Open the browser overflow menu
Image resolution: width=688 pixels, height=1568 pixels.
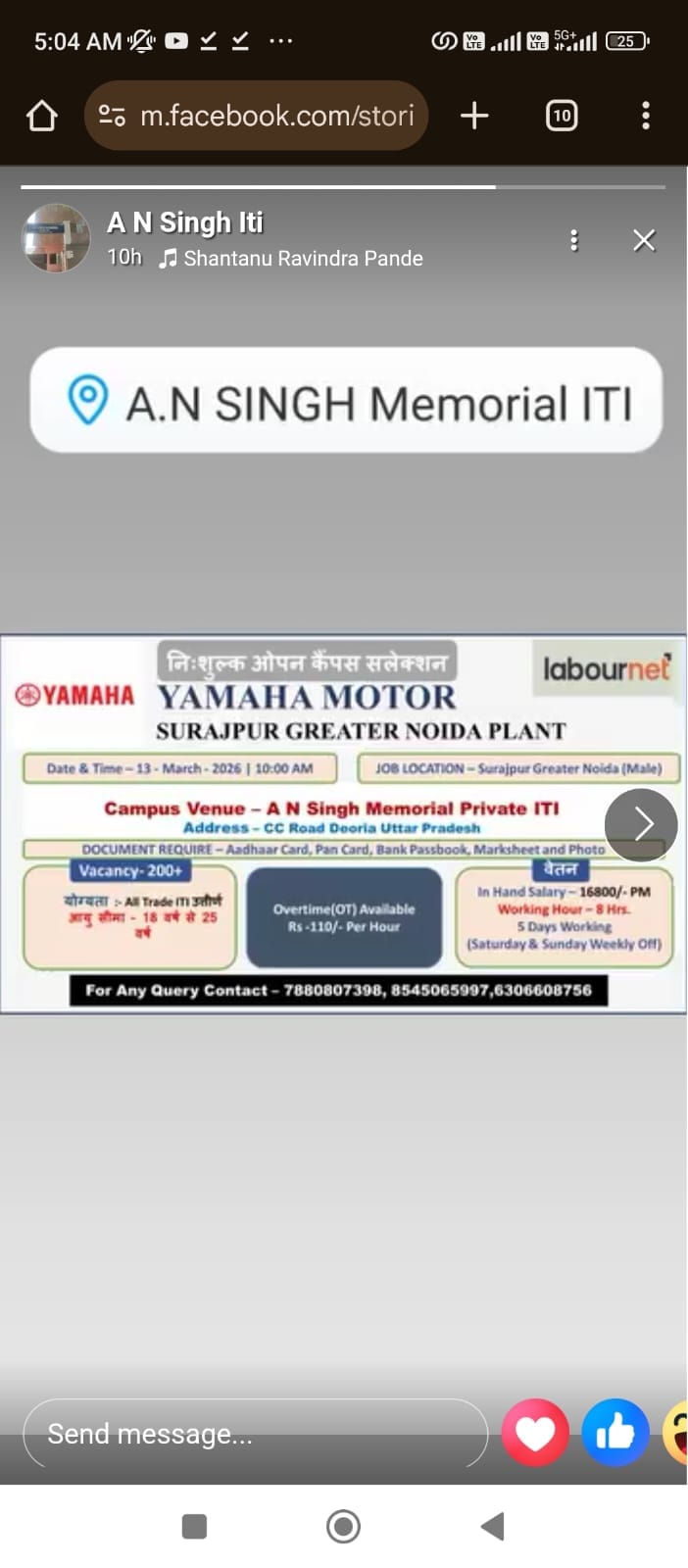click(x=645, y=116)
